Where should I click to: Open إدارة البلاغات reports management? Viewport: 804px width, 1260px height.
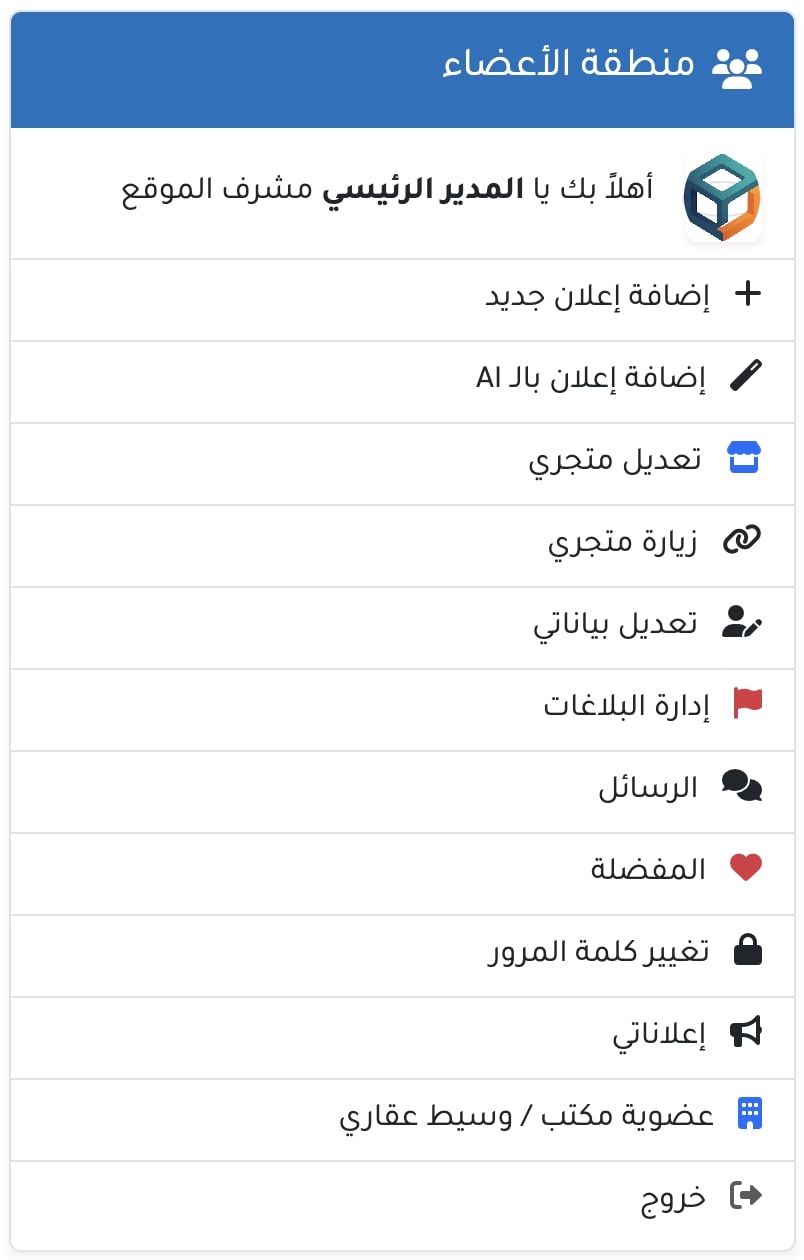pos(626,705)
